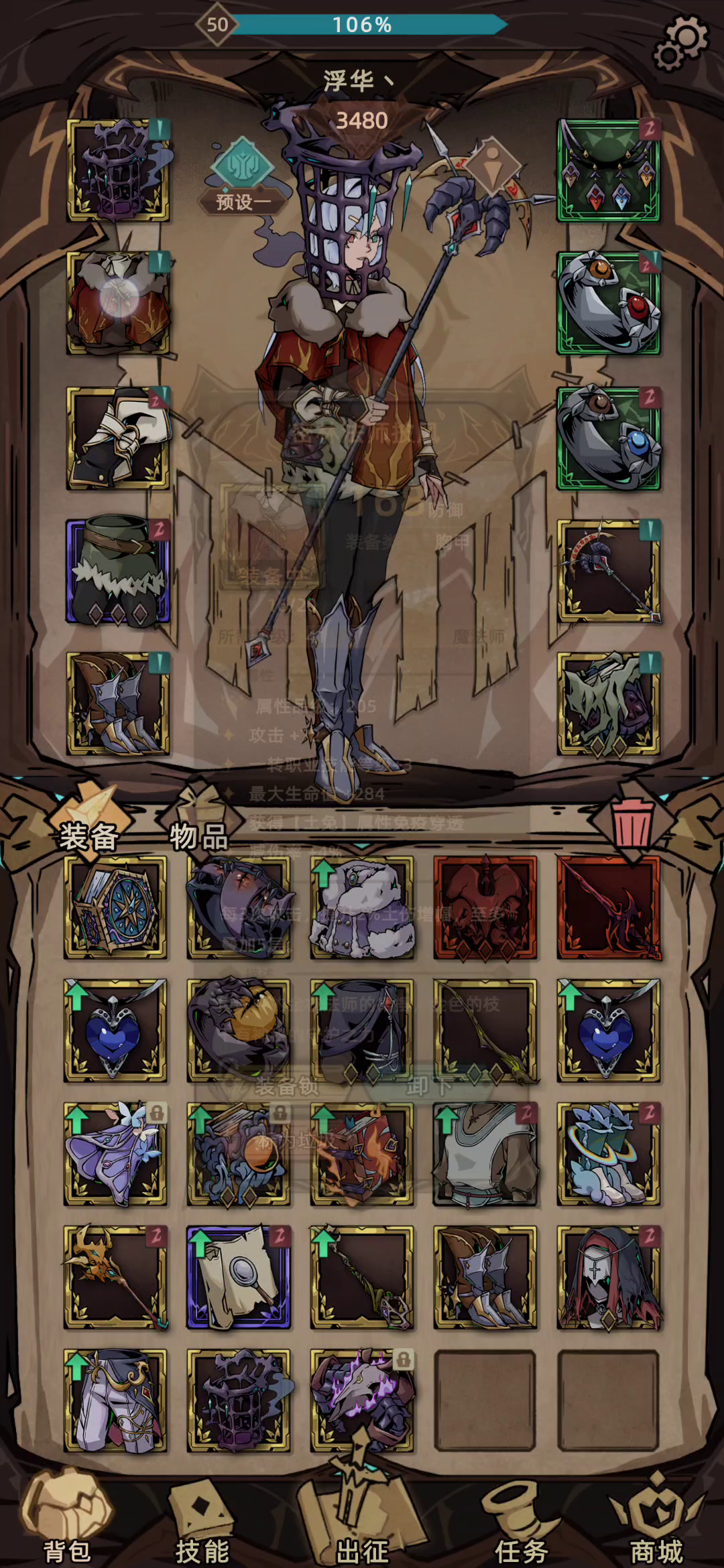The image size is (724, 1568).
Task: Select equipped cage helmet slot
Action: tap(118, 171)
